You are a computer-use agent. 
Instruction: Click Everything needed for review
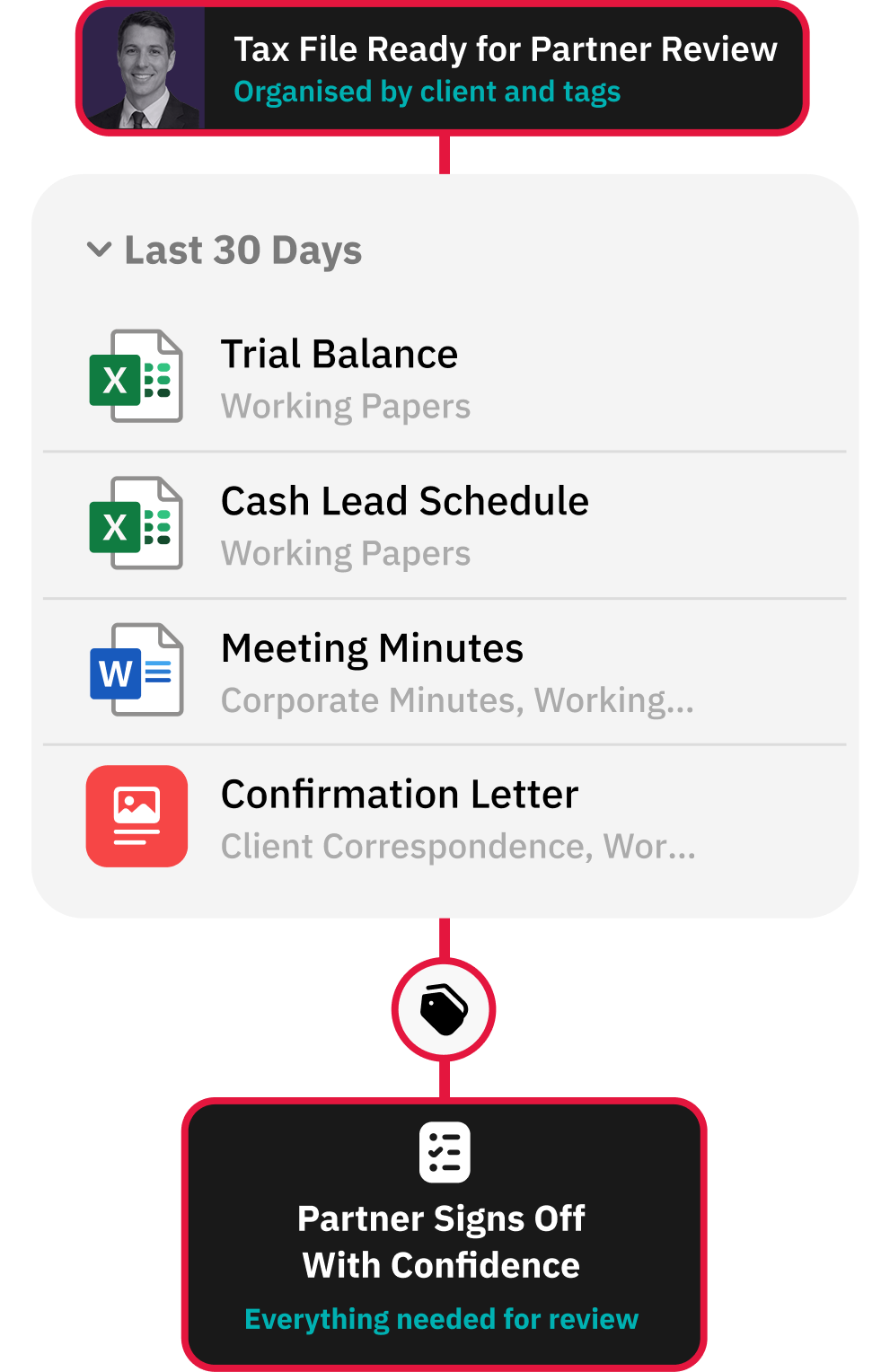coord(444,1319)
